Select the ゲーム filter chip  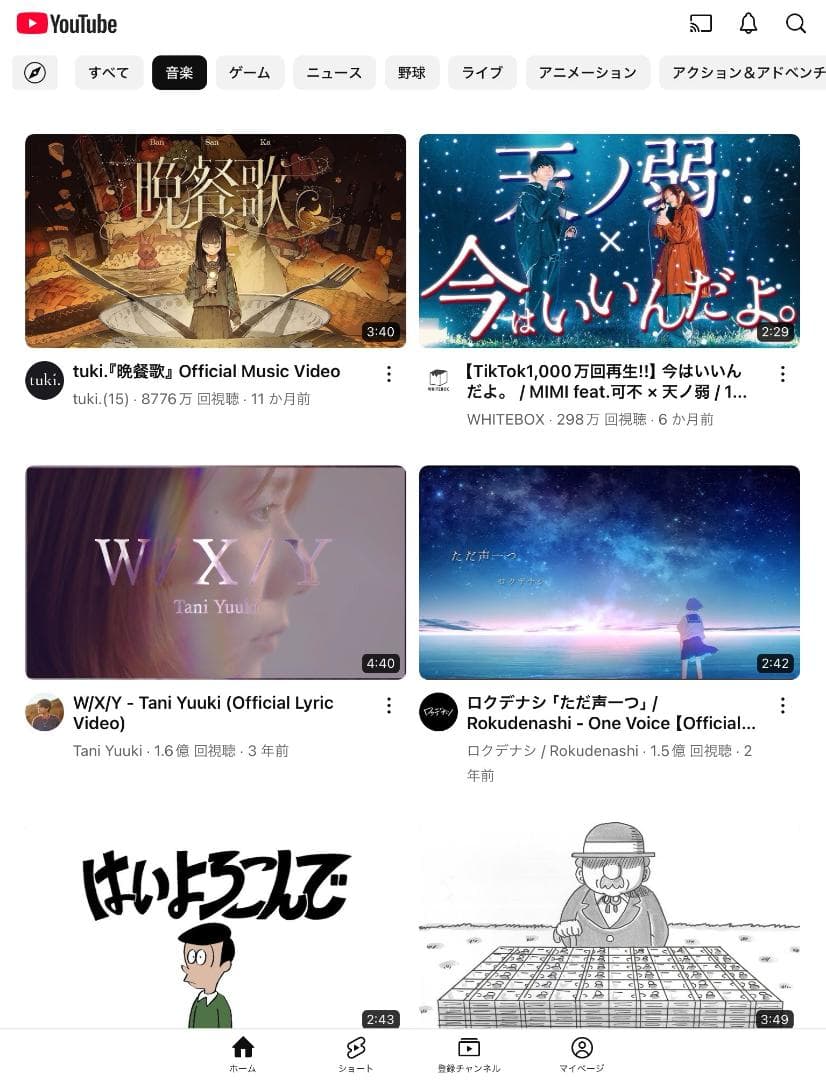tap(250, 73)
